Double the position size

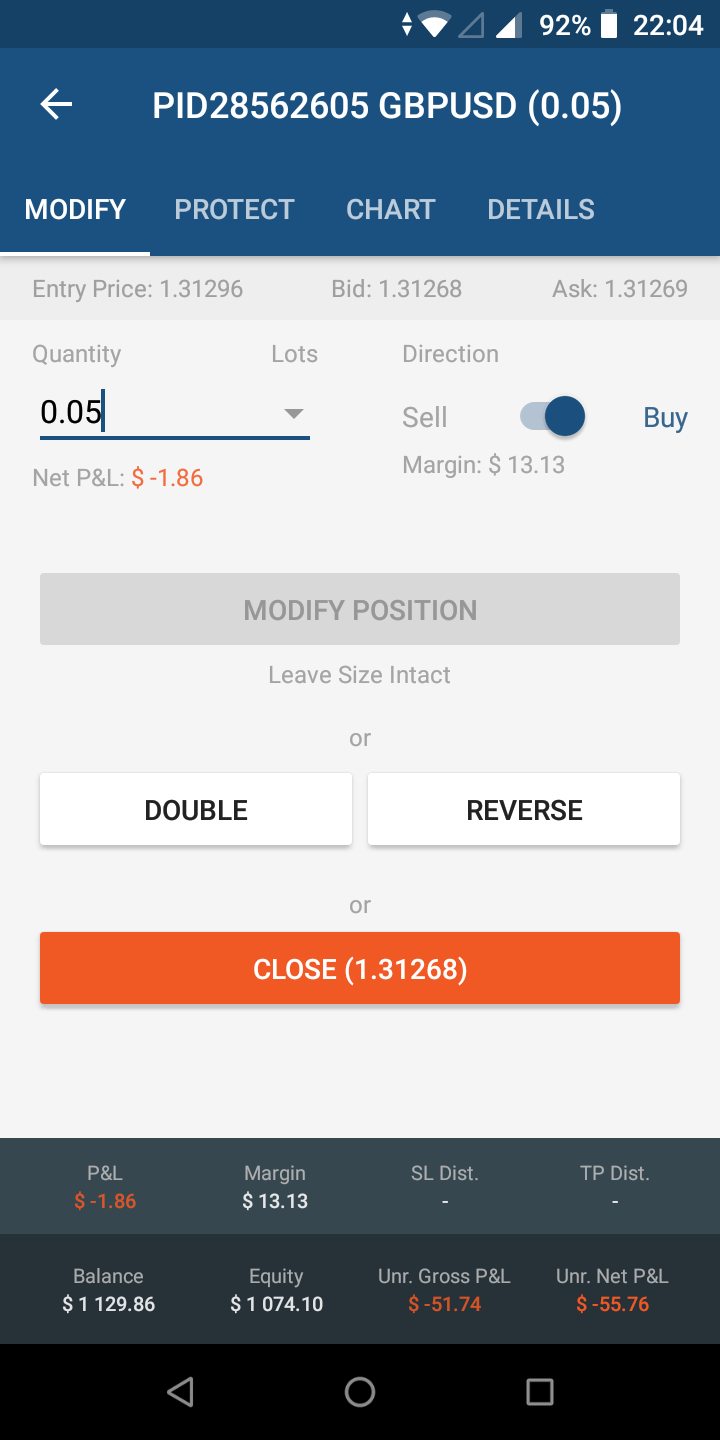click(x=196, y=809)
